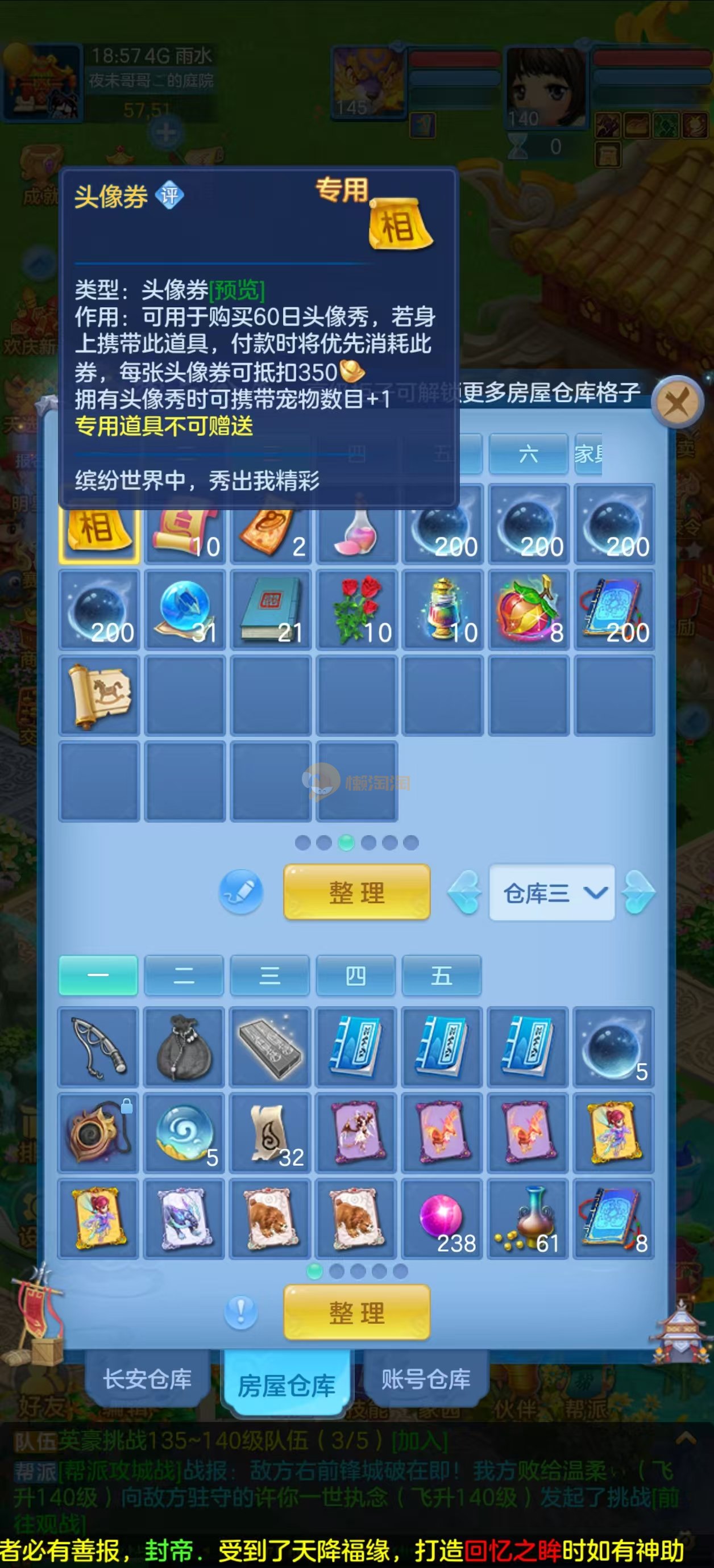Switch to the 账号仓库 tab
714x1568 pixels.
click(426, 1379)
